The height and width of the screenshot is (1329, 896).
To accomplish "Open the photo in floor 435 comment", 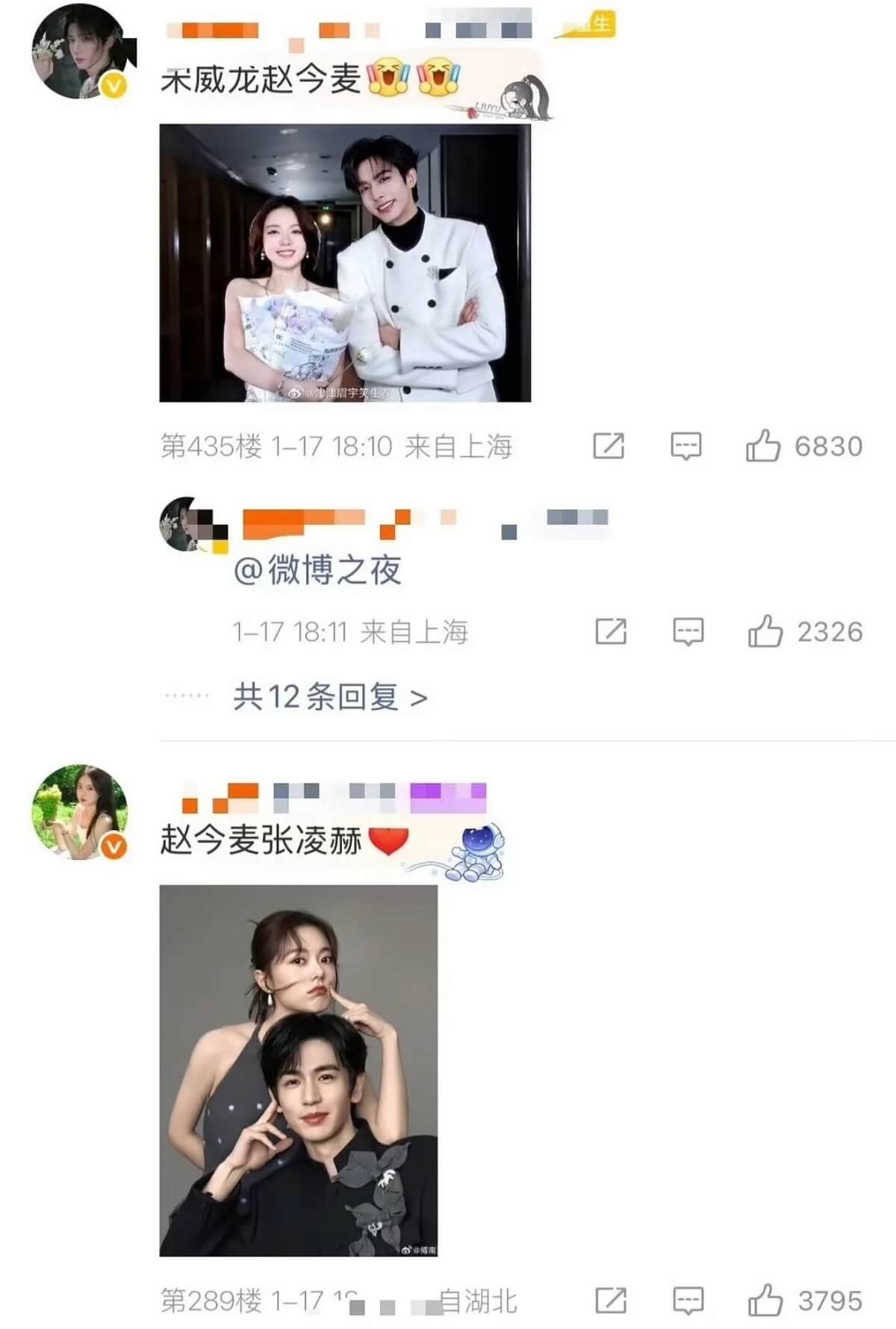I will [x=345, y=263].
